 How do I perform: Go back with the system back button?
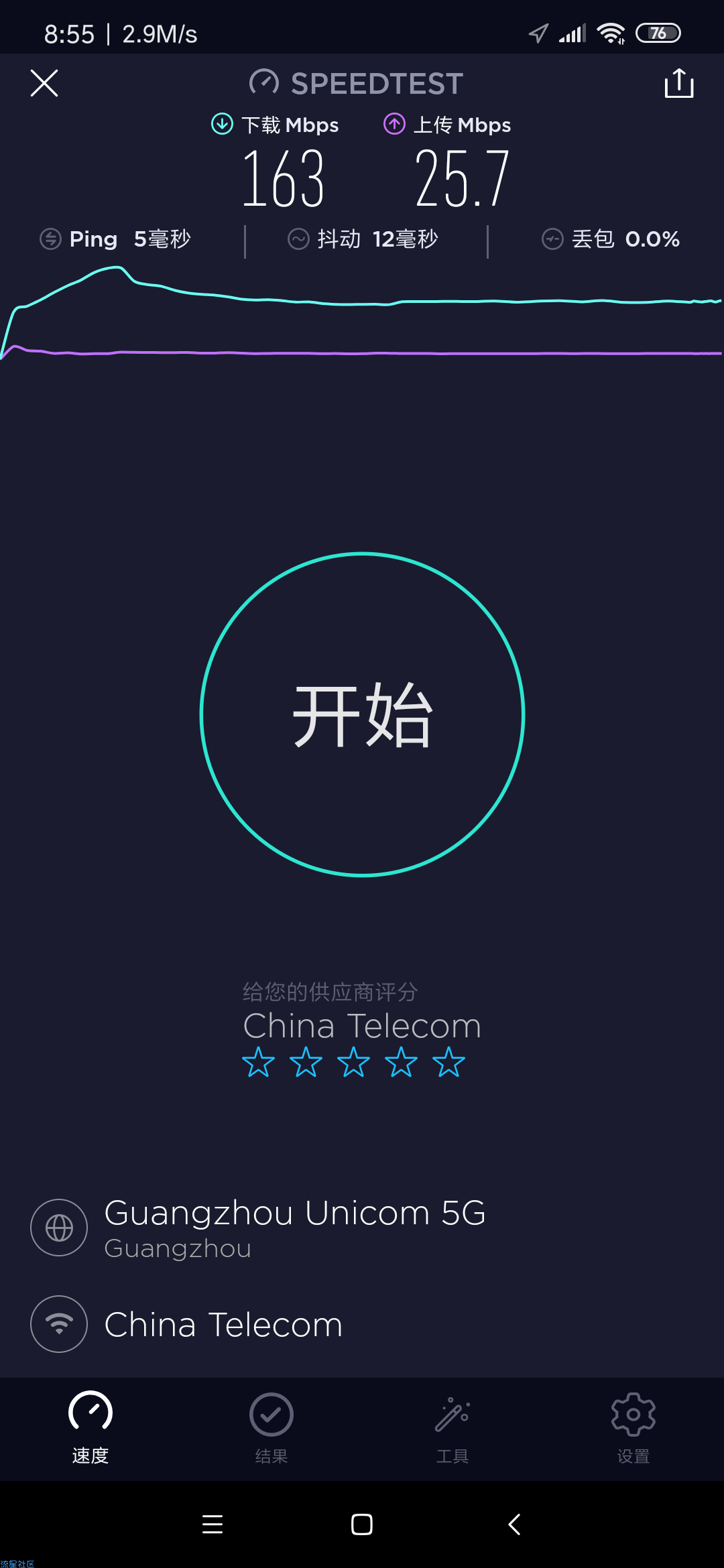514,1524
